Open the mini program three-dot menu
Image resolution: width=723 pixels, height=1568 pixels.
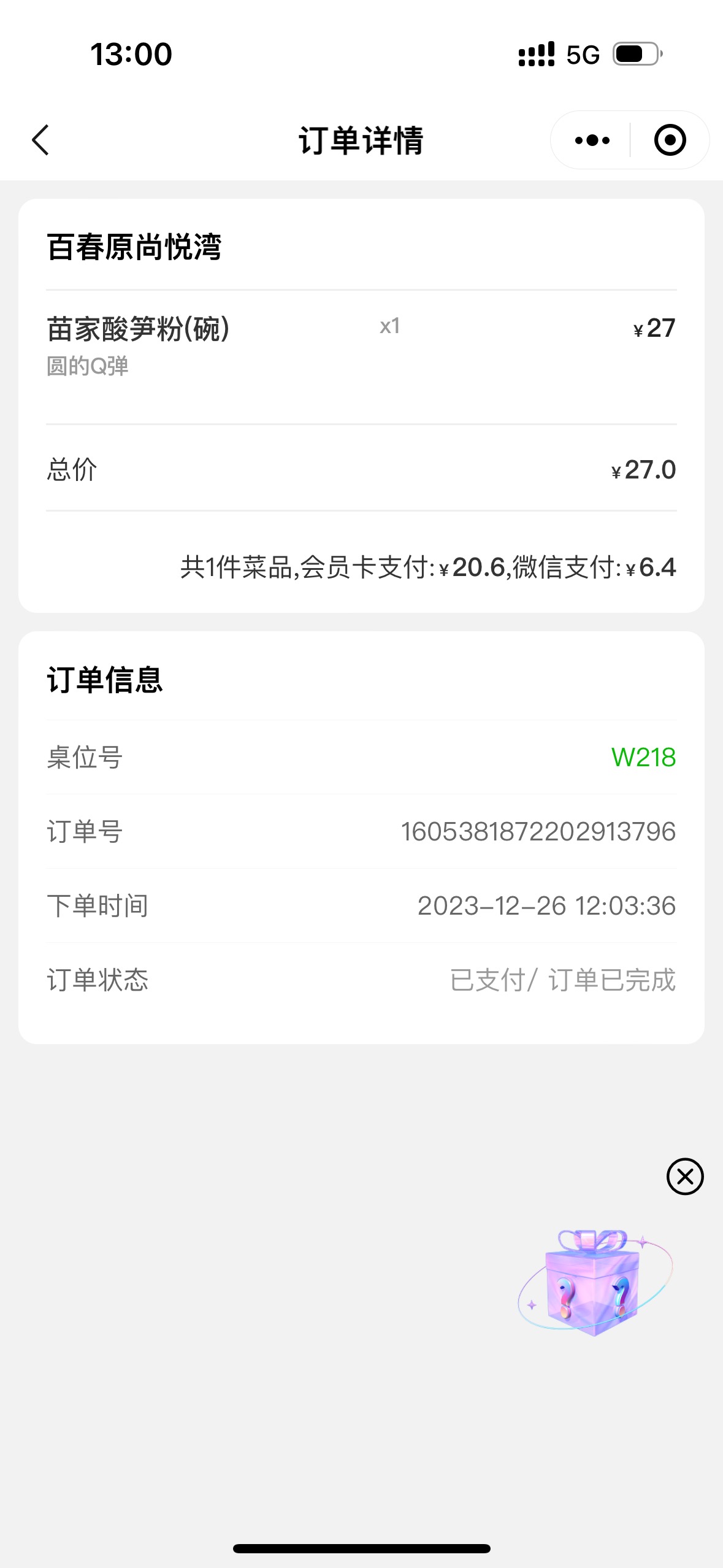pos(592,140)
